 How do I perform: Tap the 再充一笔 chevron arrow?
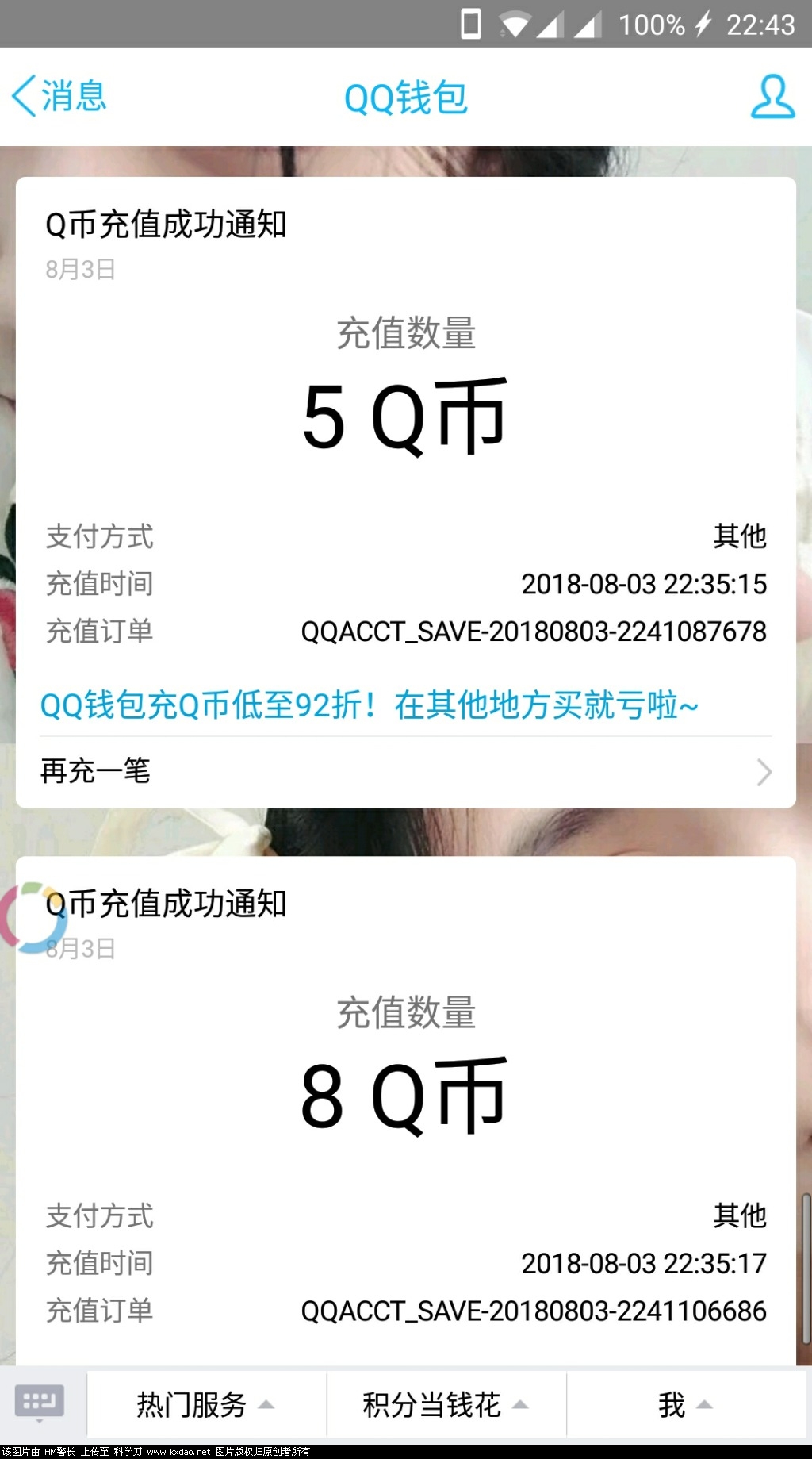763,771
